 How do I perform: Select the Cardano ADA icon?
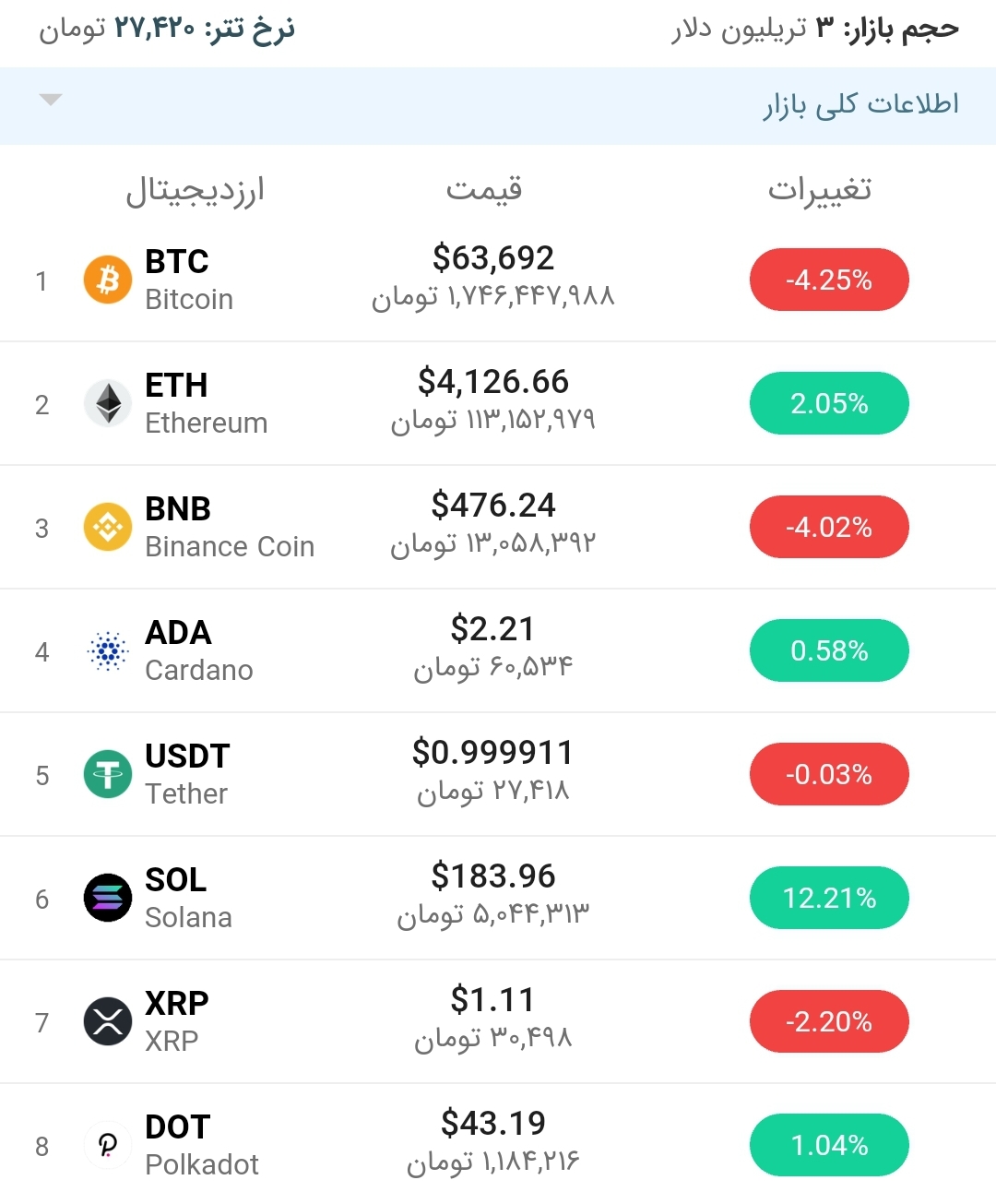click(x=107, y=650)
